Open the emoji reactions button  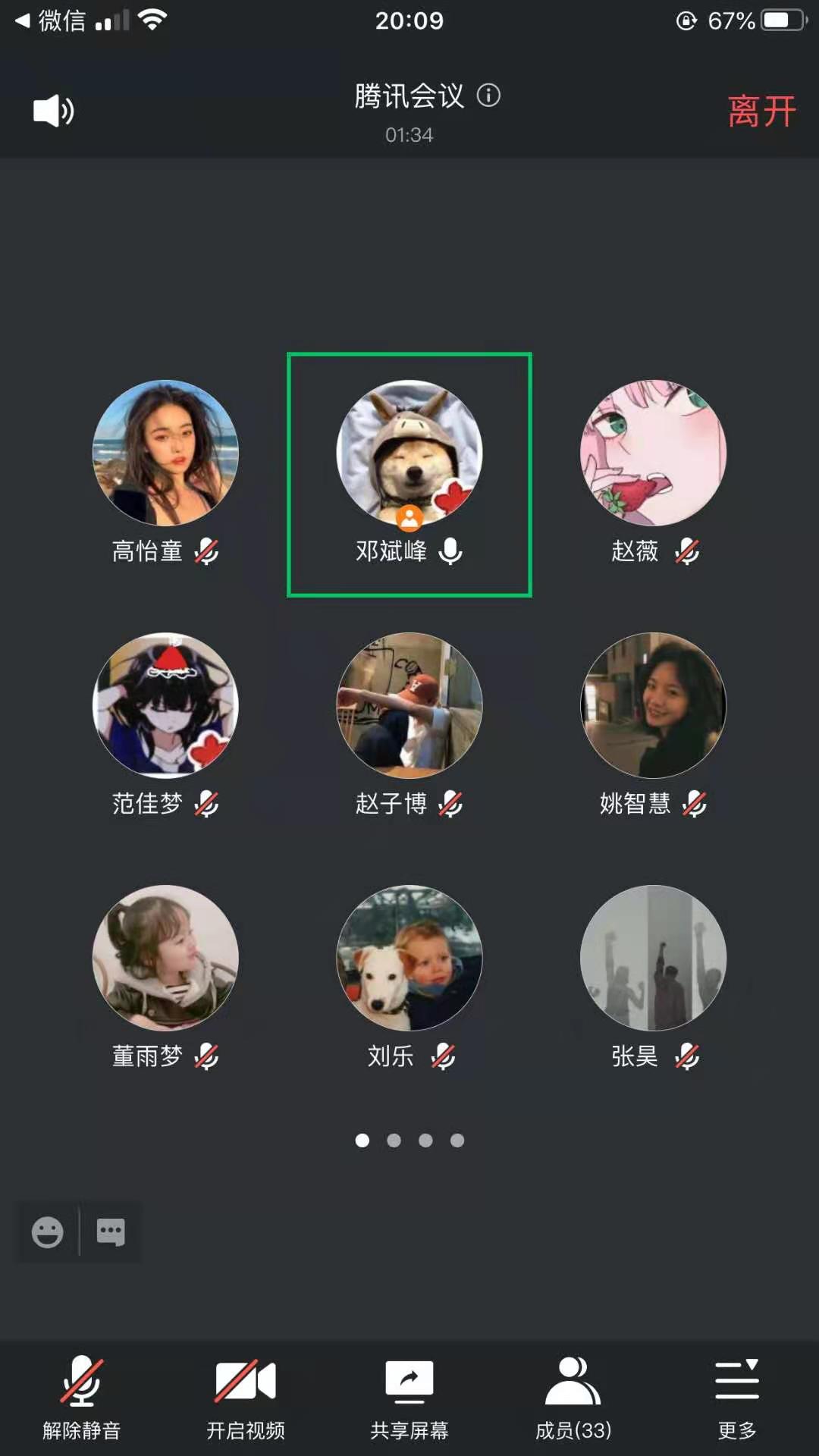(x=48, y=1232)
